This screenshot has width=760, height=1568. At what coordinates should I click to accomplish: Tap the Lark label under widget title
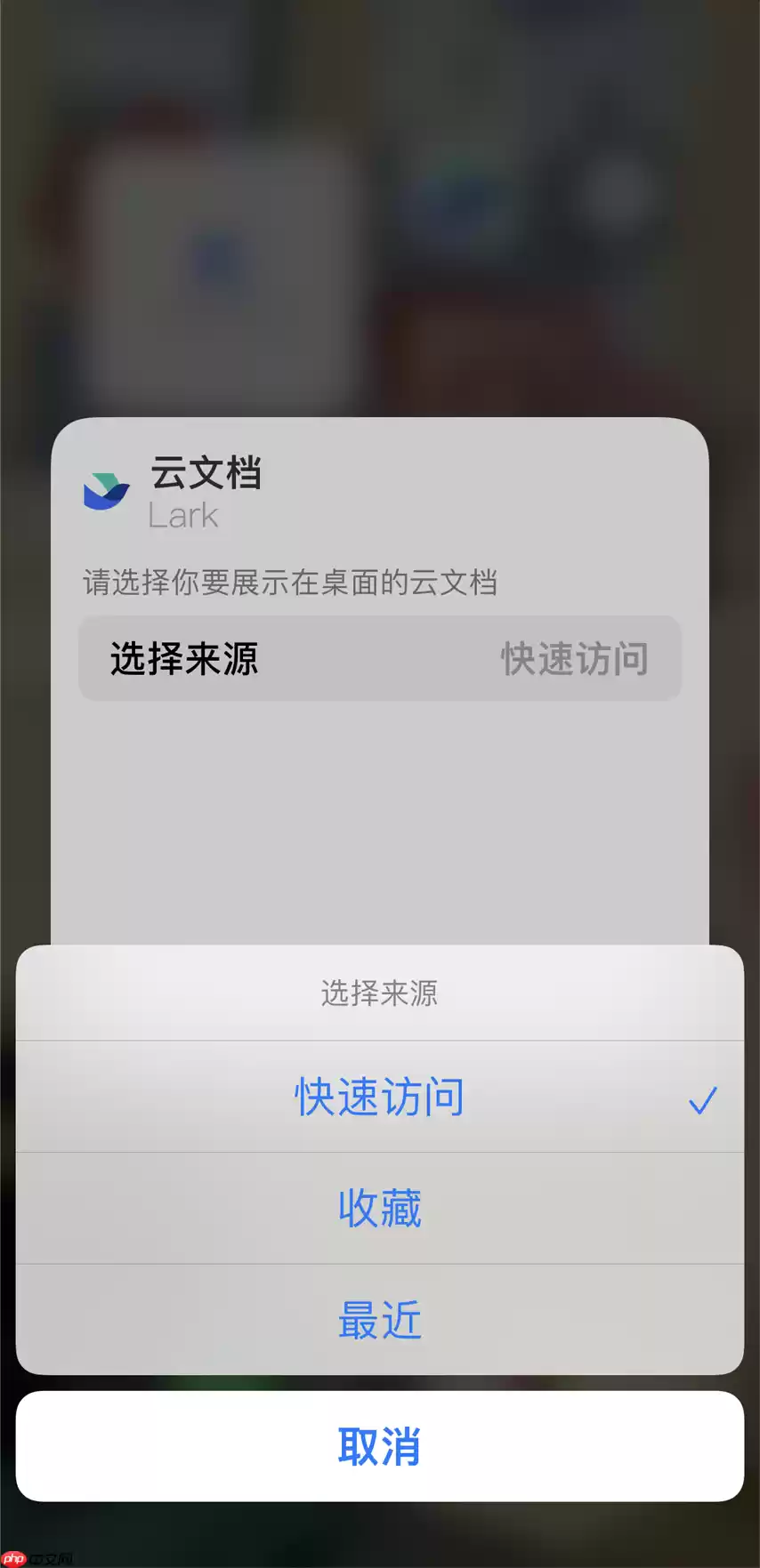[182, 514]
